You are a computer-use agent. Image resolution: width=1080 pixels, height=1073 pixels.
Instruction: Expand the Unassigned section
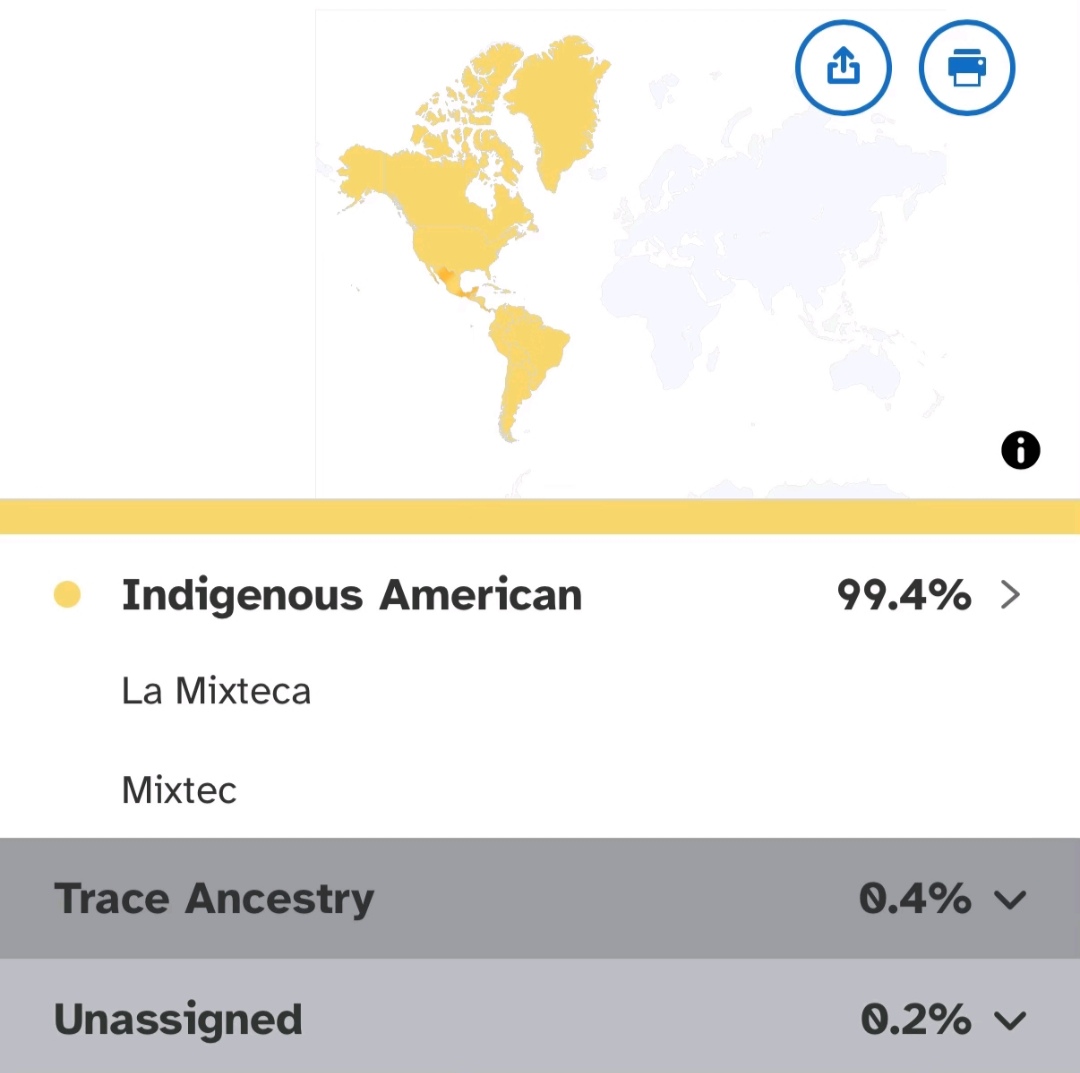540,1018
